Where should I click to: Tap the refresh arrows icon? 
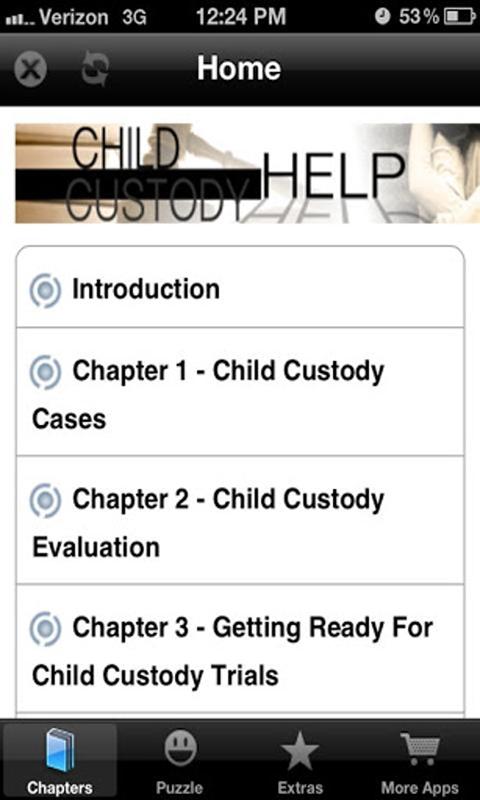tap(95, 69)
